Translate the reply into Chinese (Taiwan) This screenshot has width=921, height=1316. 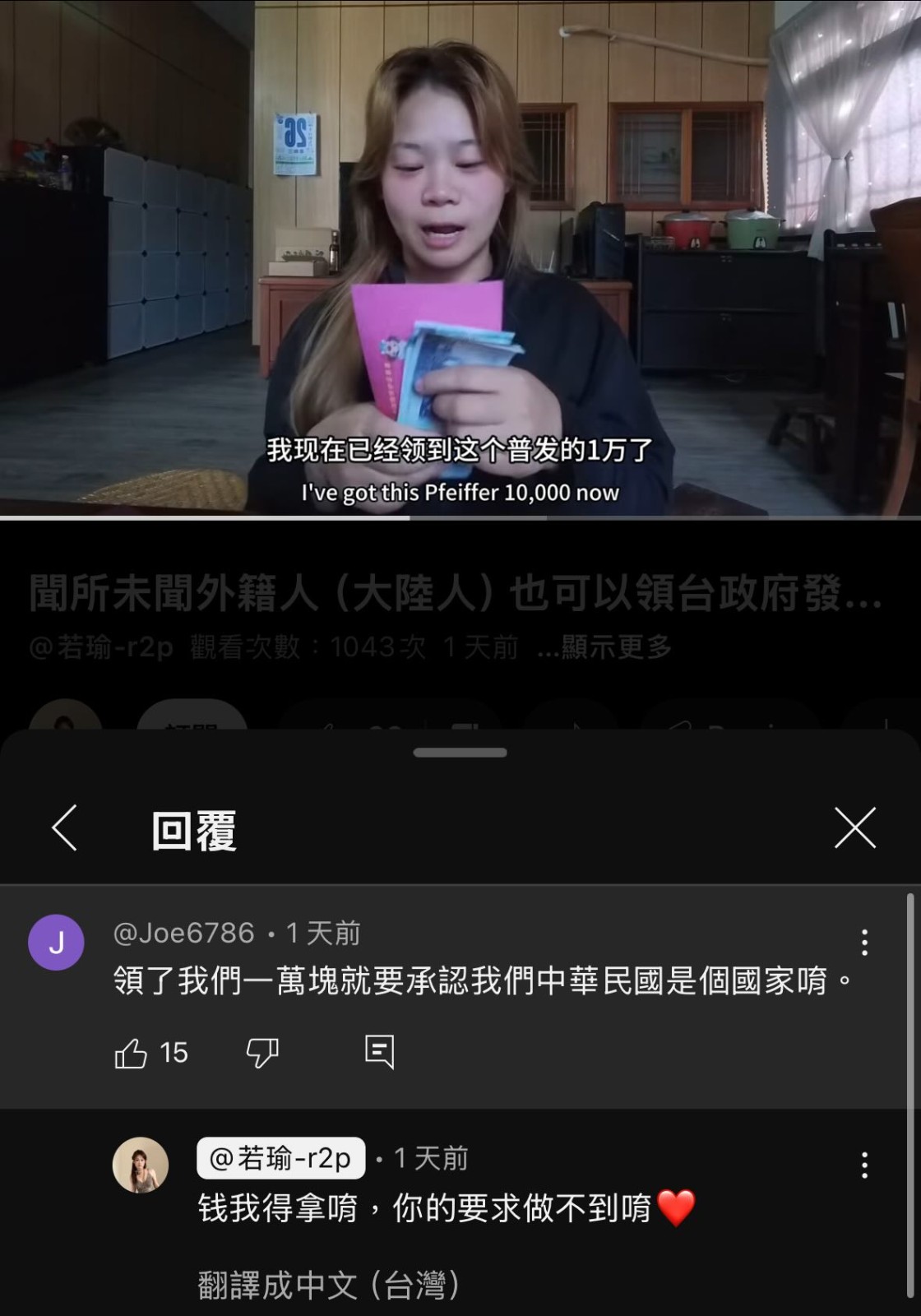tap(328, 1285)
